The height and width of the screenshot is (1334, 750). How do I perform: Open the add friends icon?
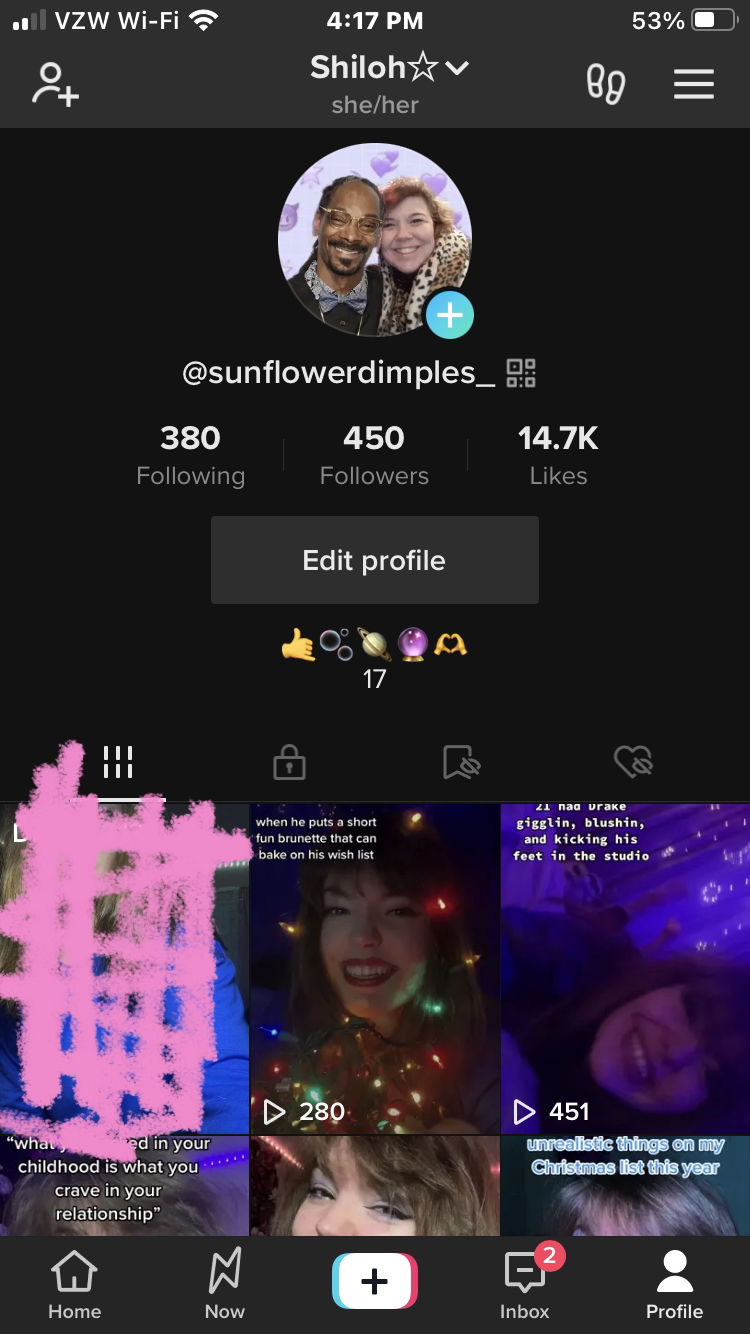pyautogui.click(x=55, y=84)
